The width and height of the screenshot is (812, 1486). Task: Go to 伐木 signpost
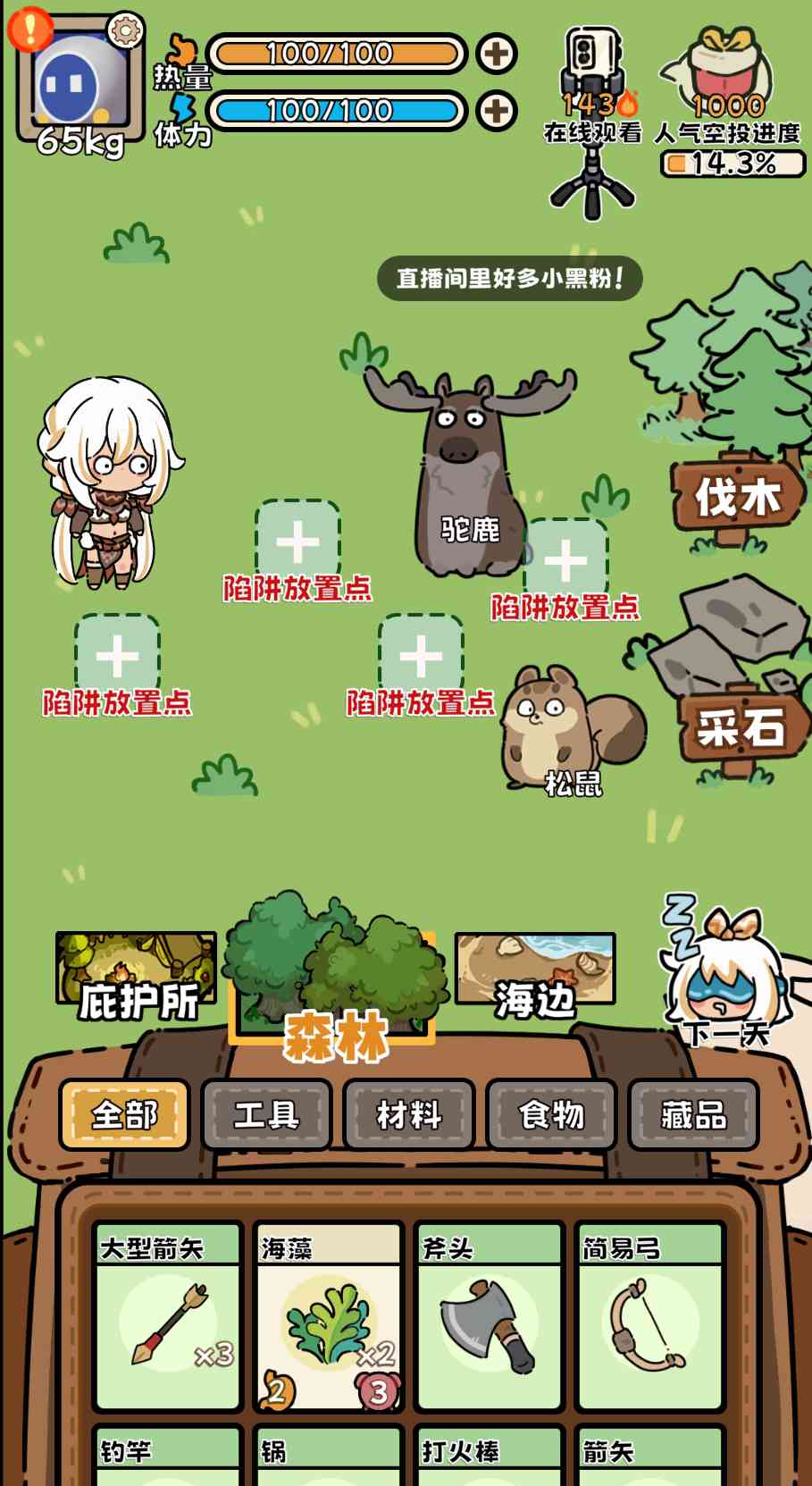[737, 497]
